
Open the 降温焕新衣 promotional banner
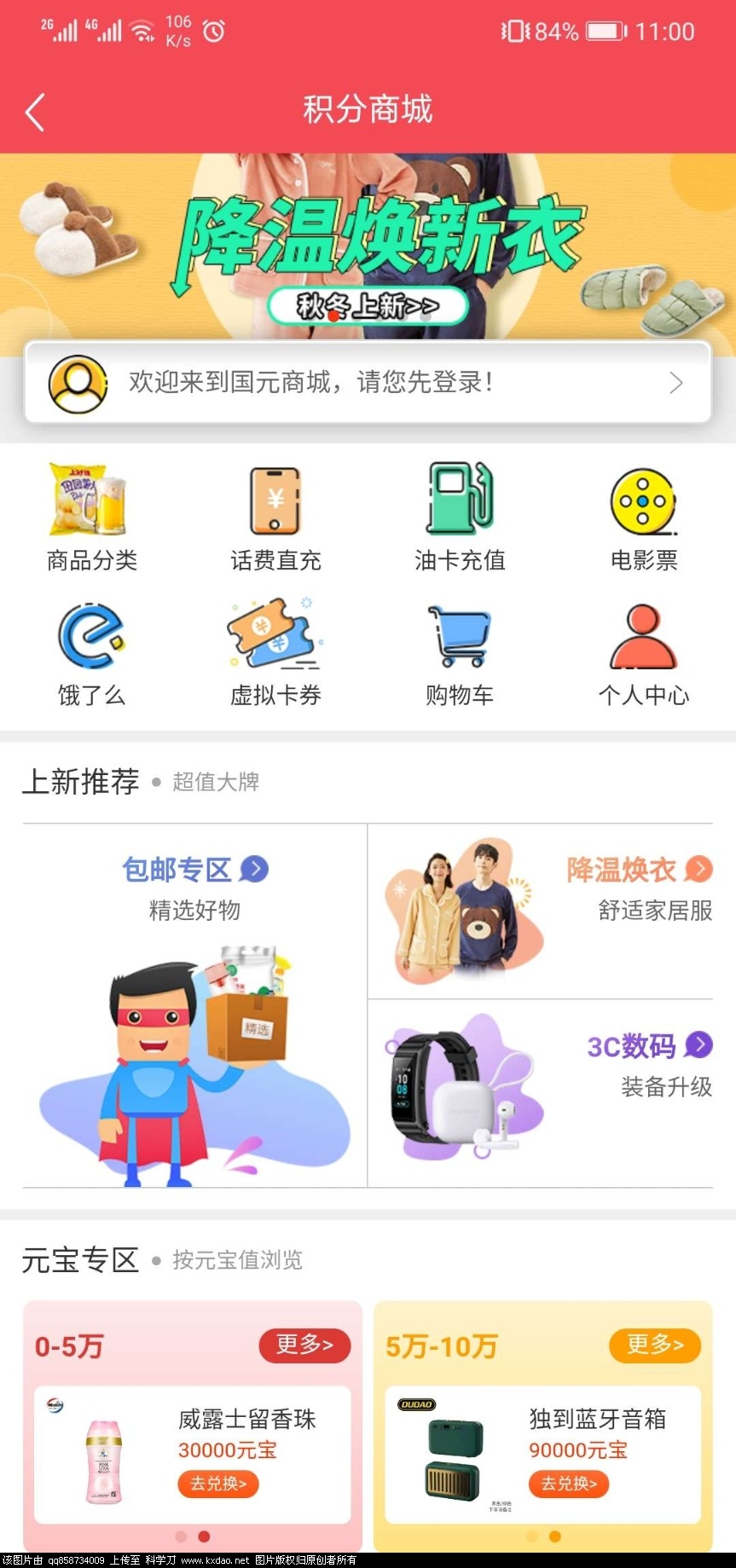pos(368,247)
